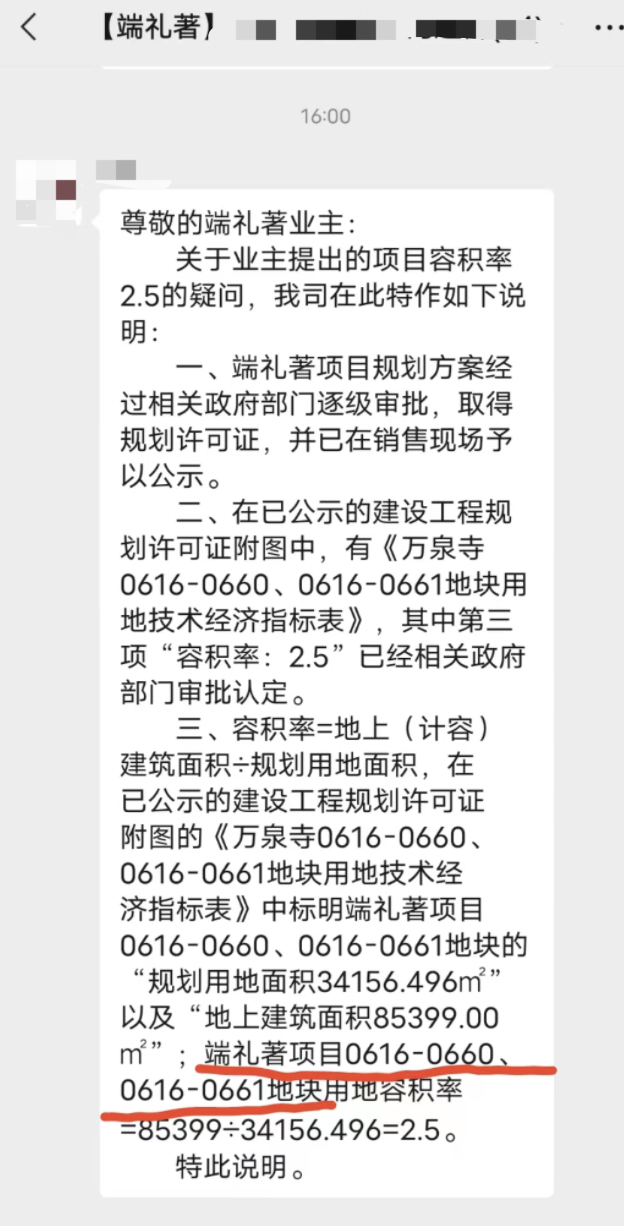This screenshot has height=1226, width=624.
Task: Open the message sender's profile avatar
Action: (x=50, y=189)
